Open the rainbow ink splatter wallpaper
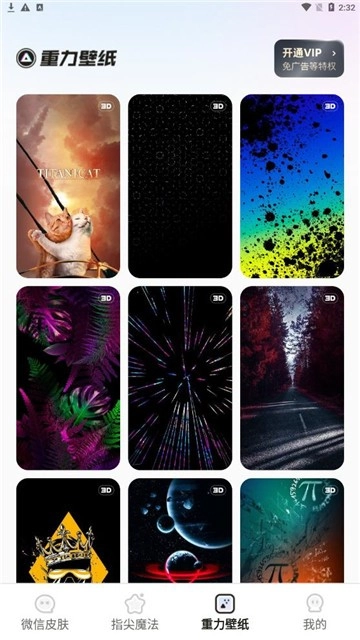This screenshot has width=360, height=640. (x=292, y=186)
